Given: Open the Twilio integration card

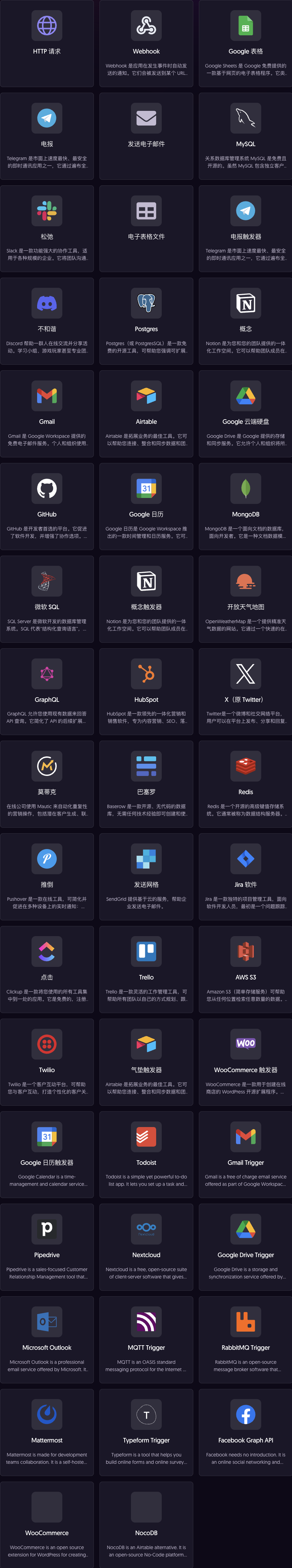Looking at the screenshot, I should click(x=47, y=1062).
